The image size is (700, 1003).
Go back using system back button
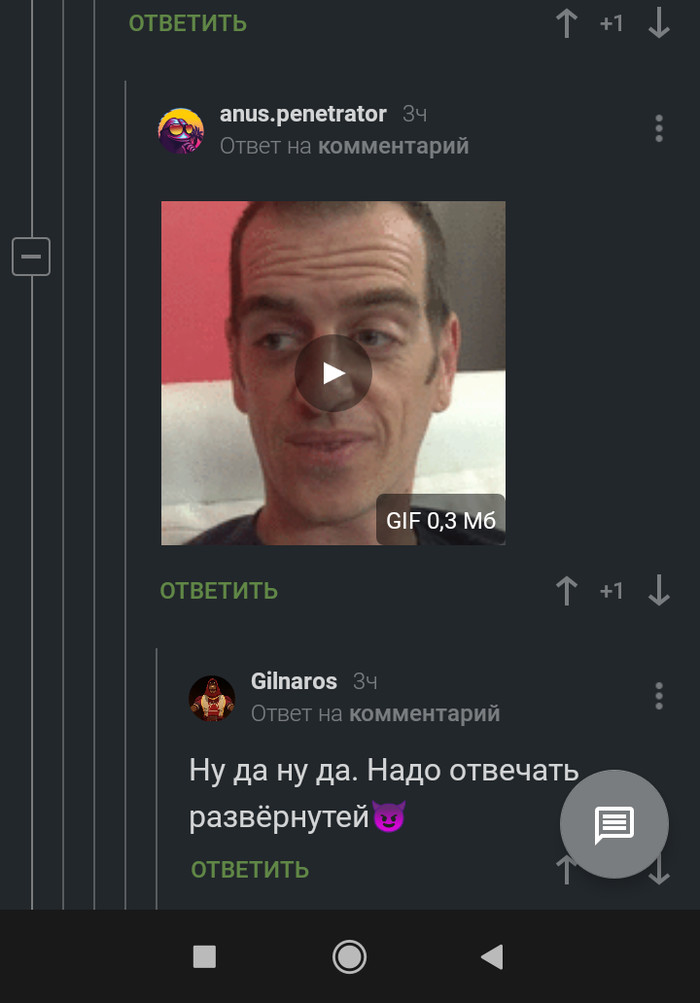tap(492, 957)
